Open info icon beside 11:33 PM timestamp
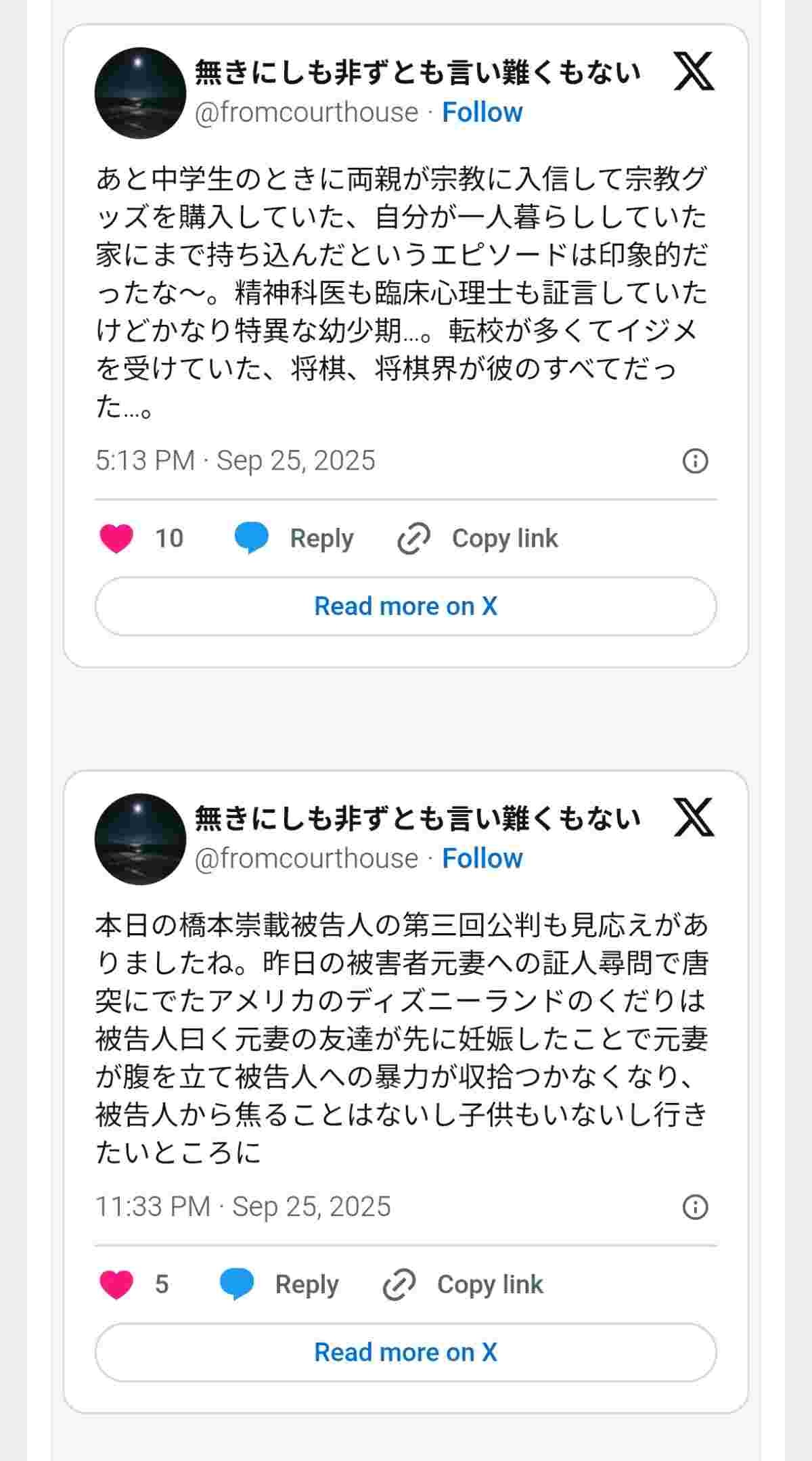This screenshot has height=1461, width=812. point(695,1207)
